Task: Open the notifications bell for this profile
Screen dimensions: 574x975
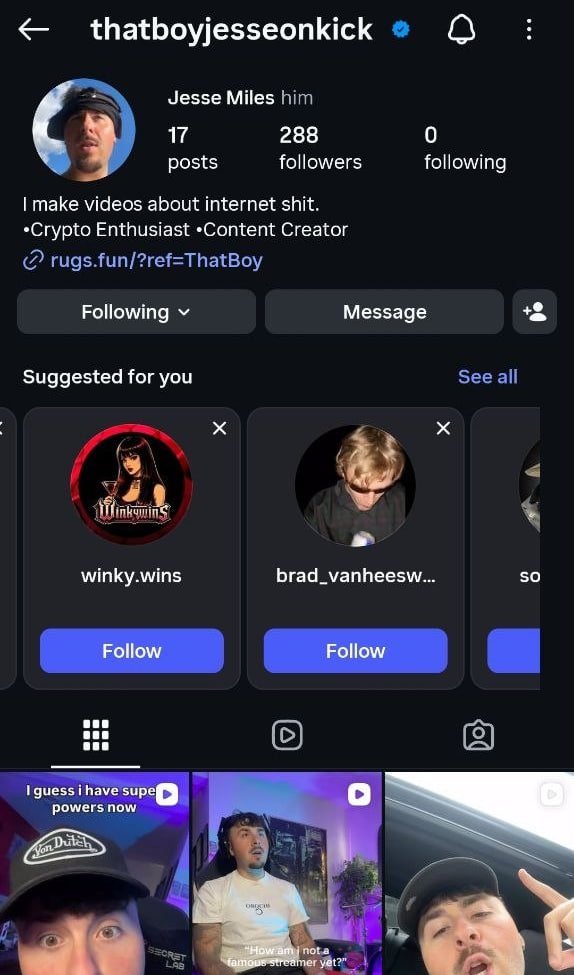Action: tap(461, 29)
